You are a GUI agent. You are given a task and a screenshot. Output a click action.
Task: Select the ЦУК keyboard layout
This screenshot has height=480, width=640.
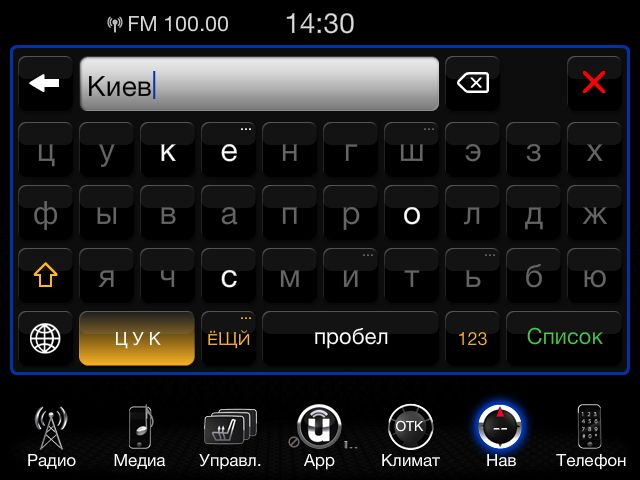[x=137, y=339]
